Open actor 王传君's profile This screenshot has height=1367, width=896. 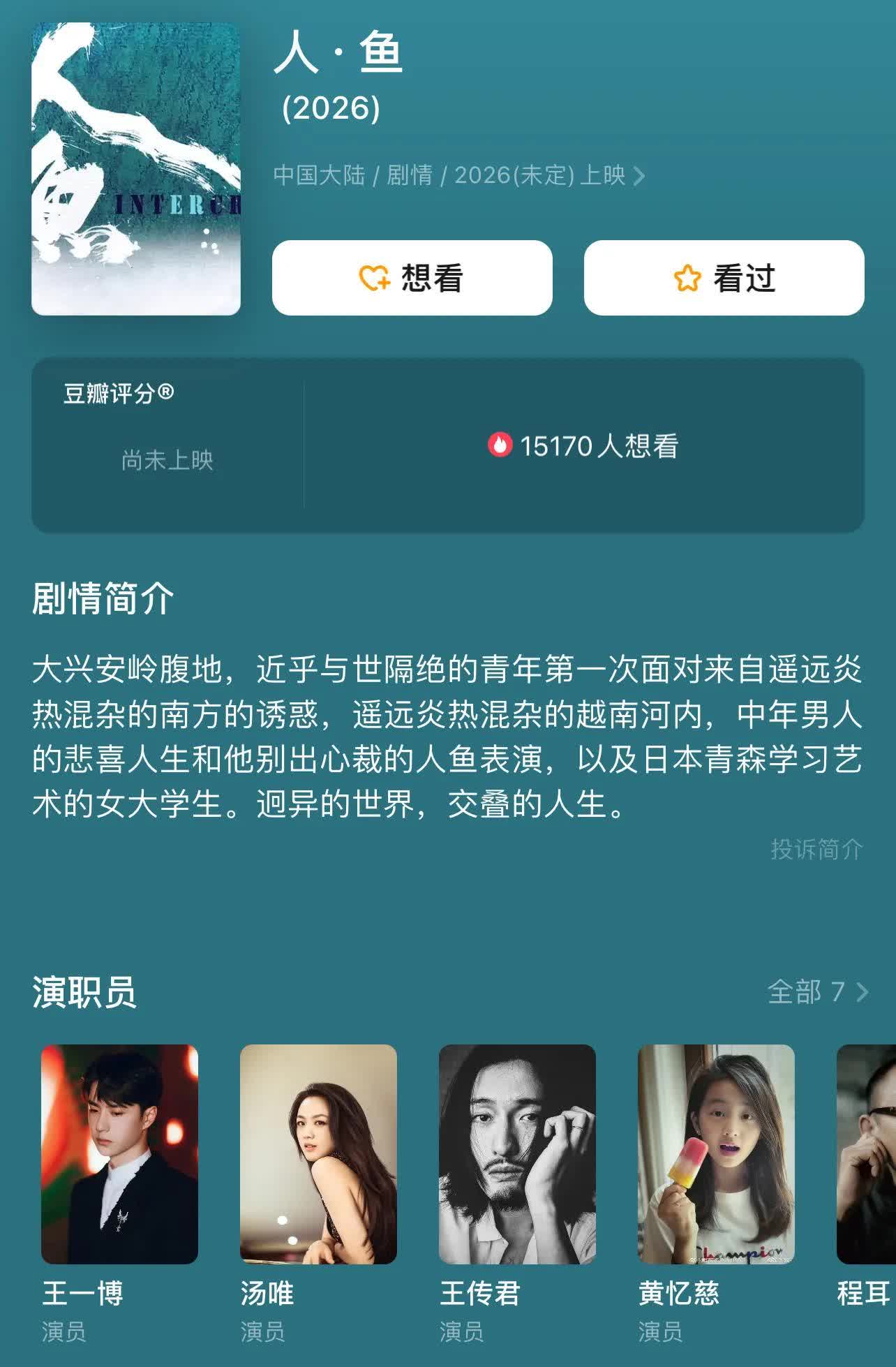(x=517, y=1154)
